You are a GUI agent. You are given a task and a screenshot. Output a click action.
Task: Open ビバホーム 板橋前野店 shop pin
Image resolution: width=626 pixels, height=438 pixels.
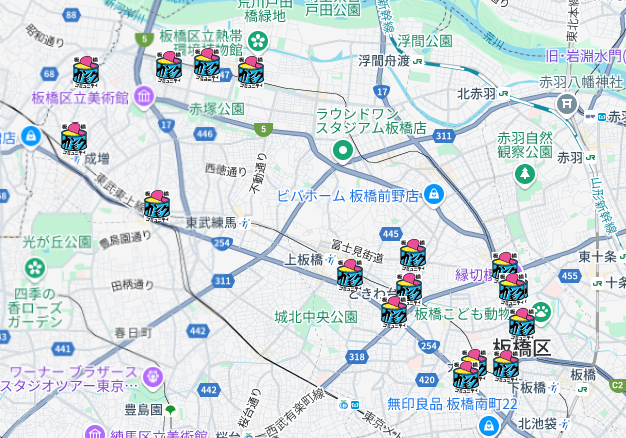click(434, 194)
